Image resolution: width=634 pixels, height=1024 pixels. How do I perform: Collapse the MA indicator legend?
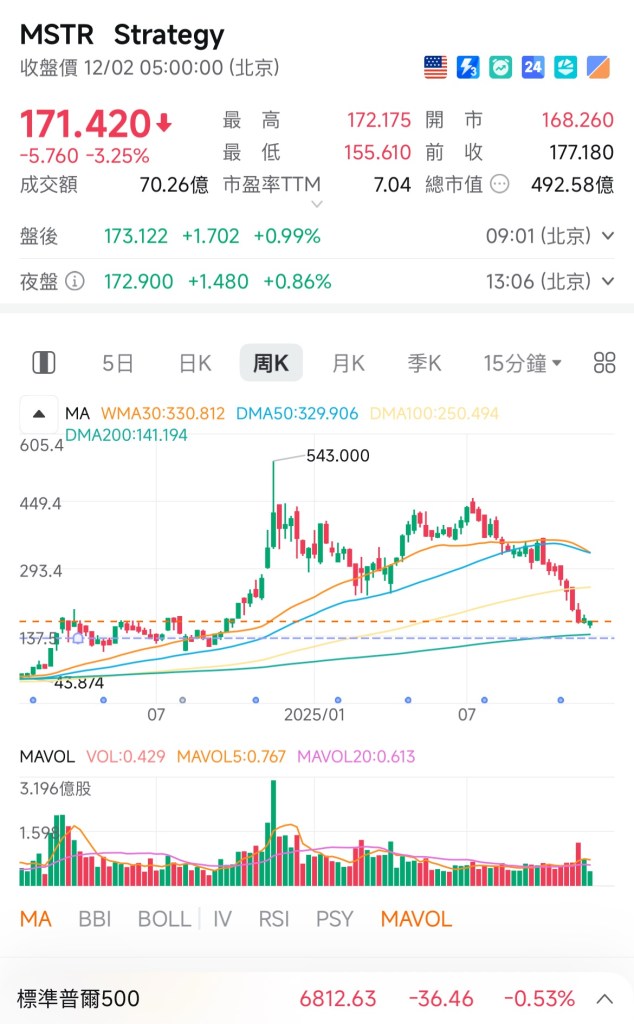(x=39, y=413)
